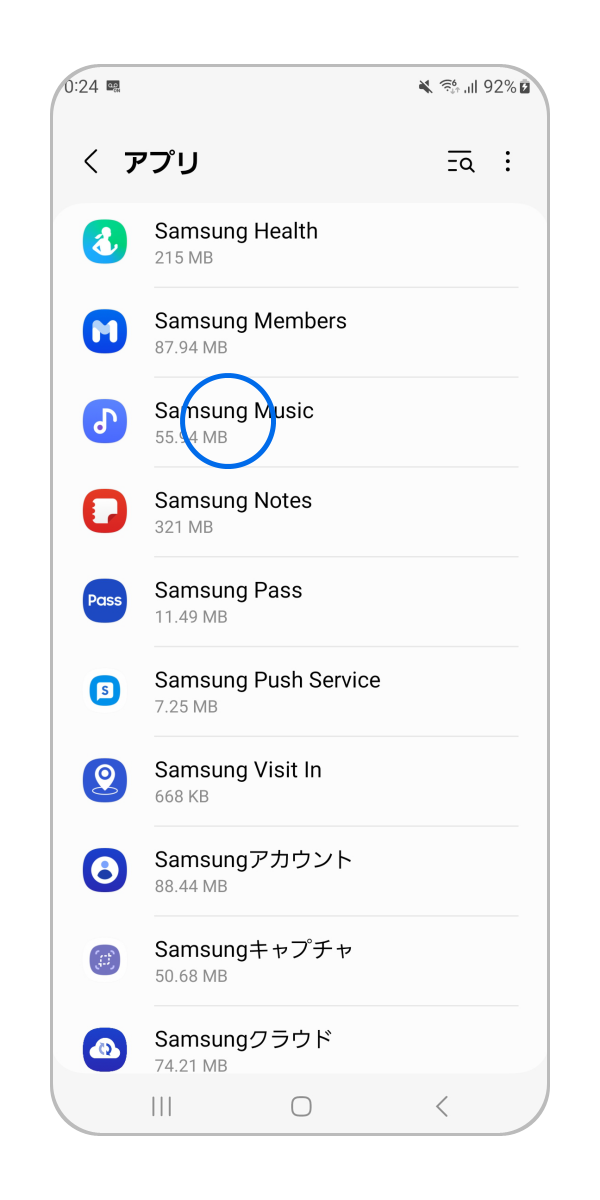The image size is (600, 1200).
Task: Go back from the アプリ screen
Action: (x=91, y=162)
